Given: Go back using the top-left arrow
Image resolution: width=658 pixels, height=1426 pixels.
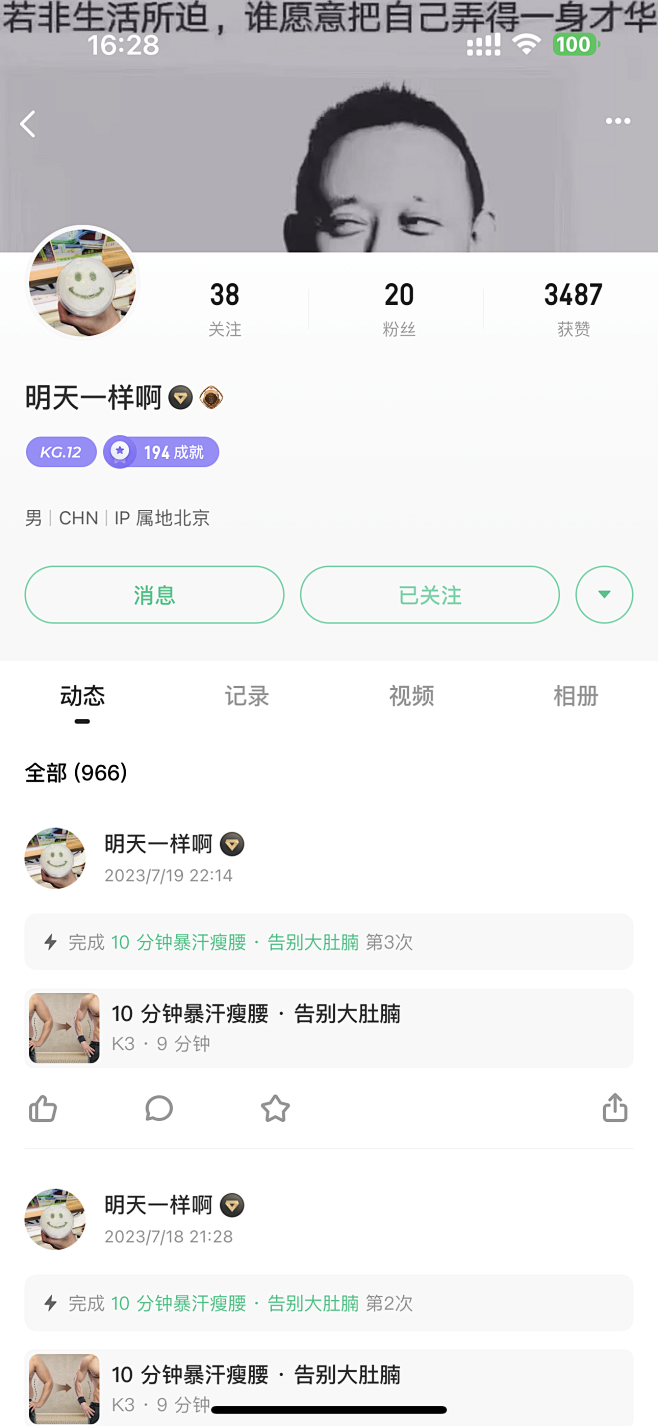Looking at the screenshot, I should point(28,124).
